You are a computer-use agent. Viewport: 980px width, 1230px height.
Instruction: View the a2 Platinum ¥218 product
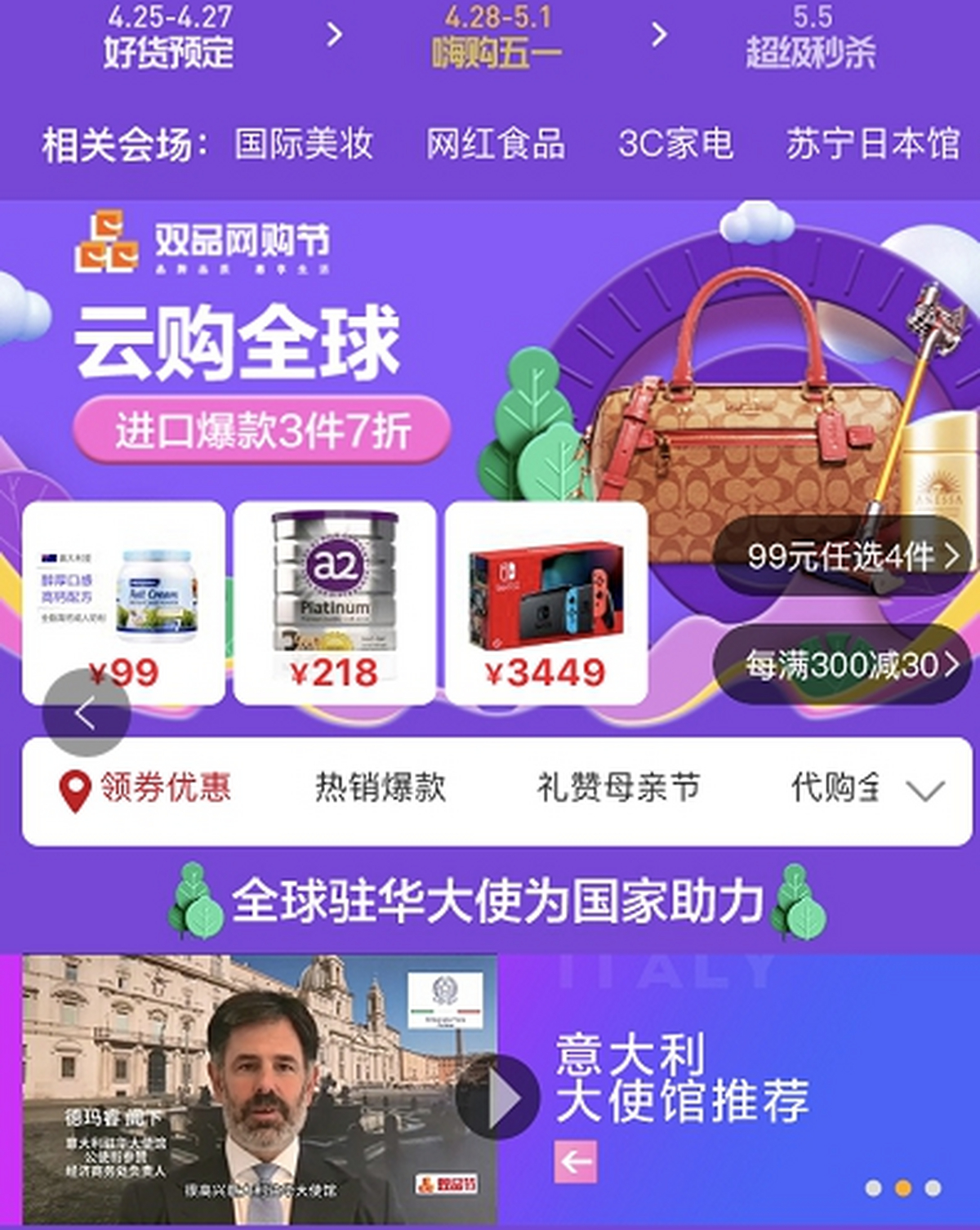tap(334, 603)
